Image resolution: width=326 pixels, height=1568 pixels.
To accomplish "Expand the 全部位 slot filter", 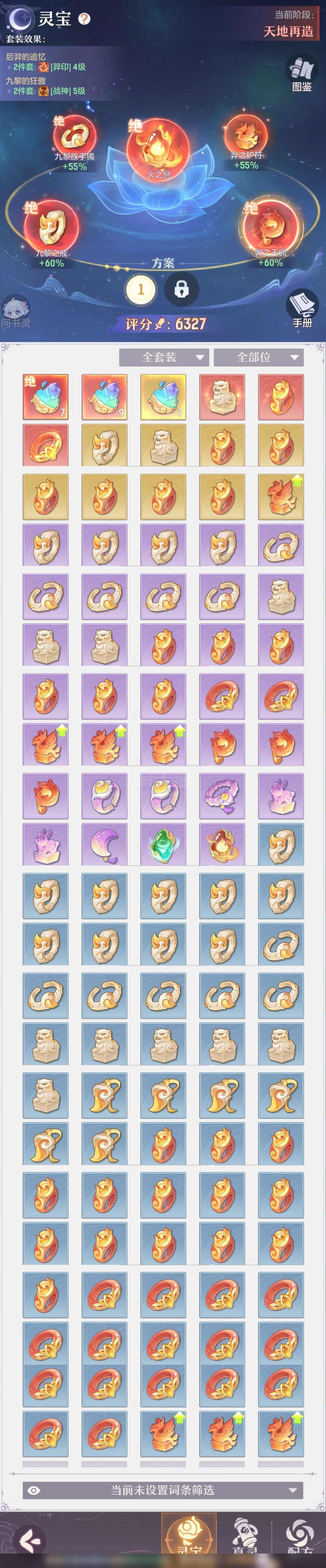I will coord(258,357).
